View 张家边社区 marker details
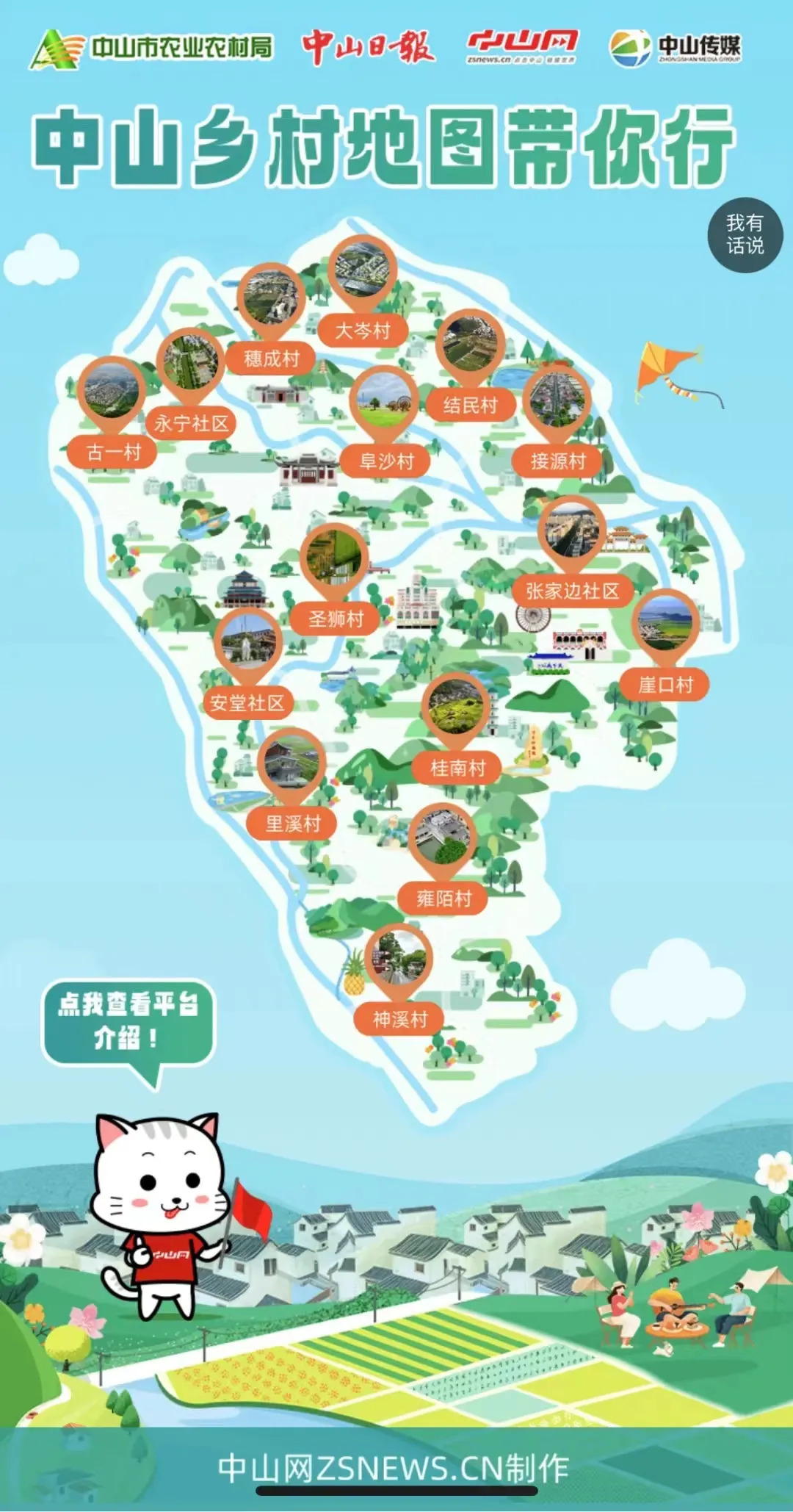Viewport: 793px width, 1512px height. pyautogui.click(x=571, y=551)
